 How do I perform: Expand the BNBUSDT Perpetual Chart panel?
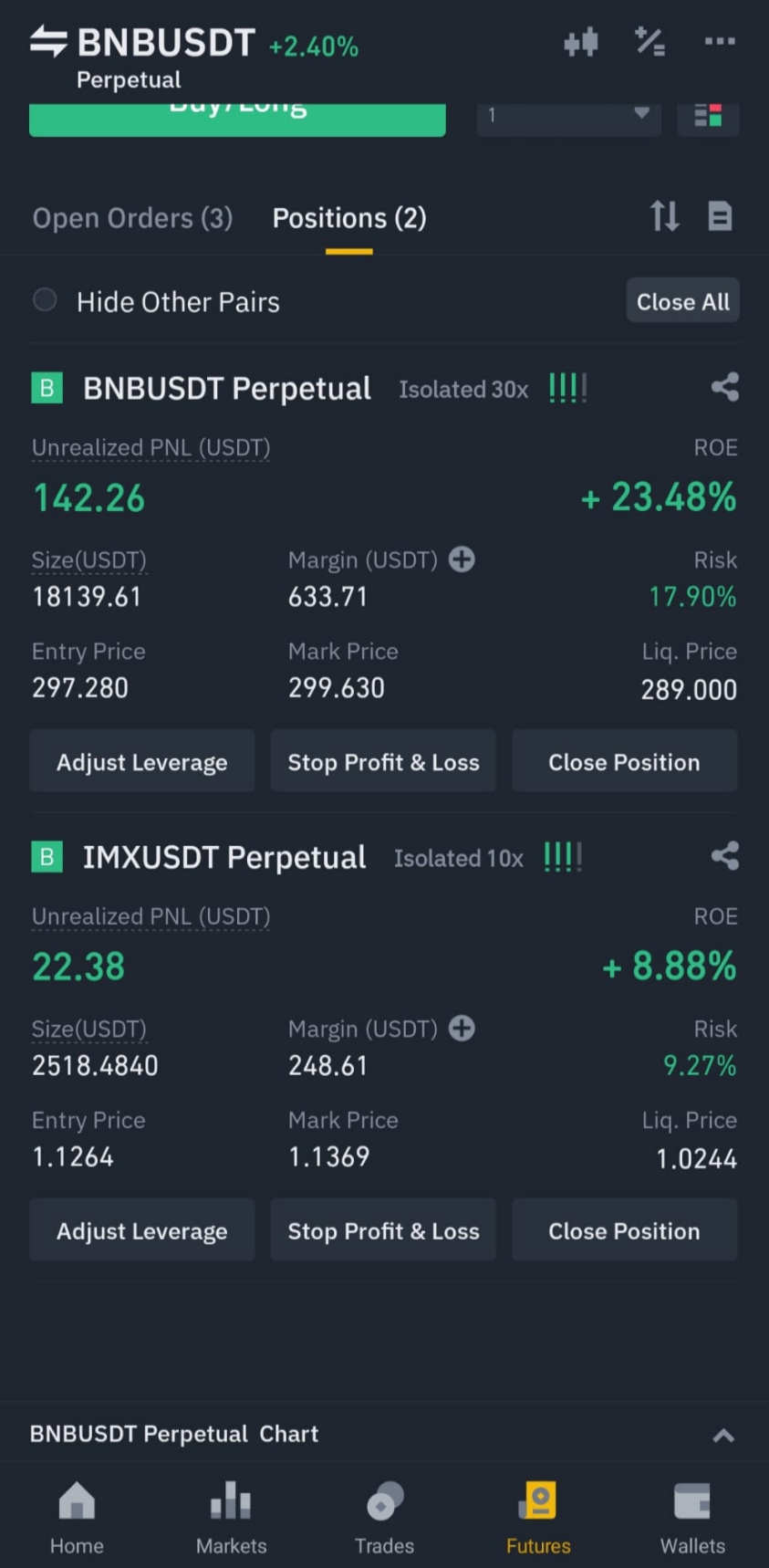point(723,1436)
